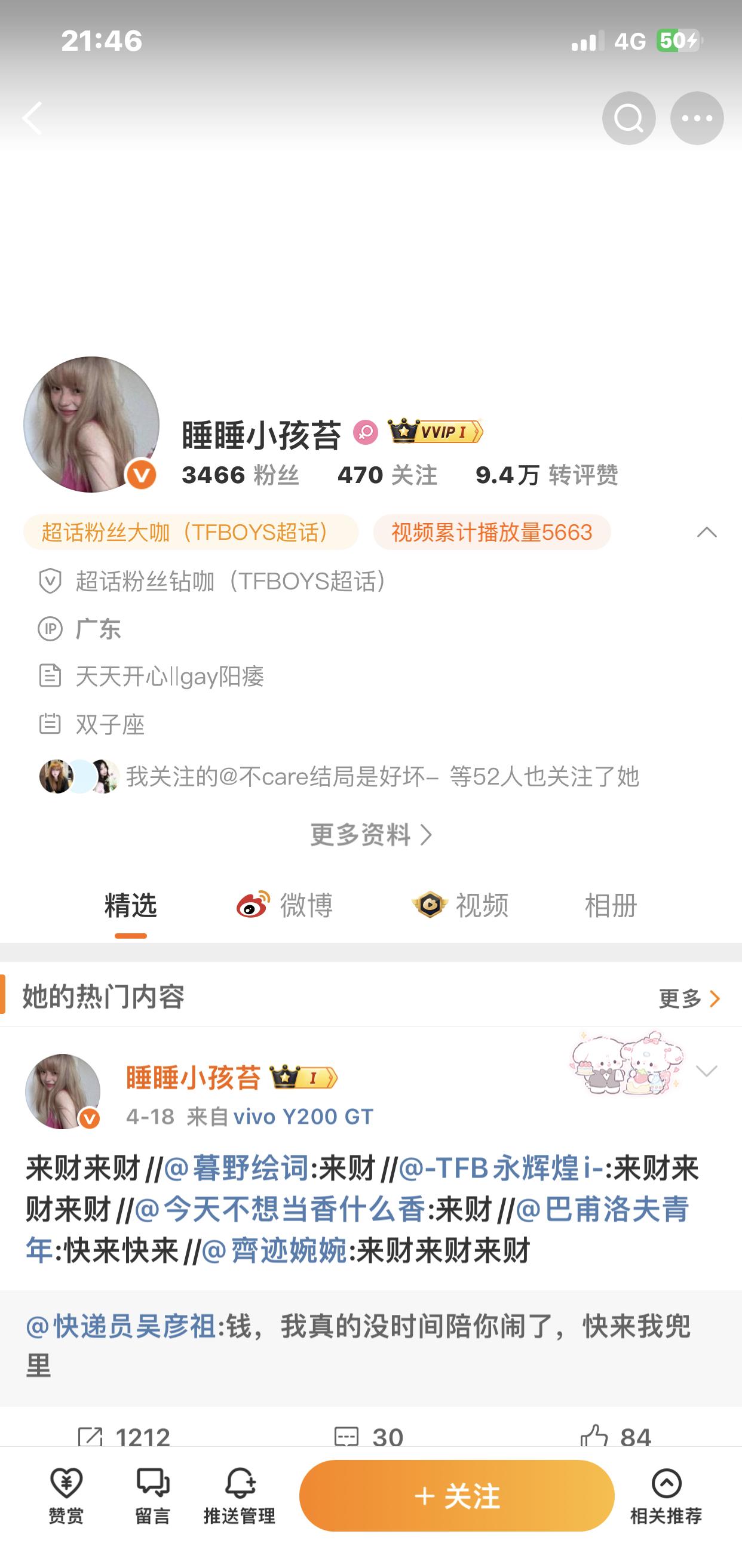Open 更多 next to 她的热门内容
The image size is (742, 1568).
pos(689,998)
